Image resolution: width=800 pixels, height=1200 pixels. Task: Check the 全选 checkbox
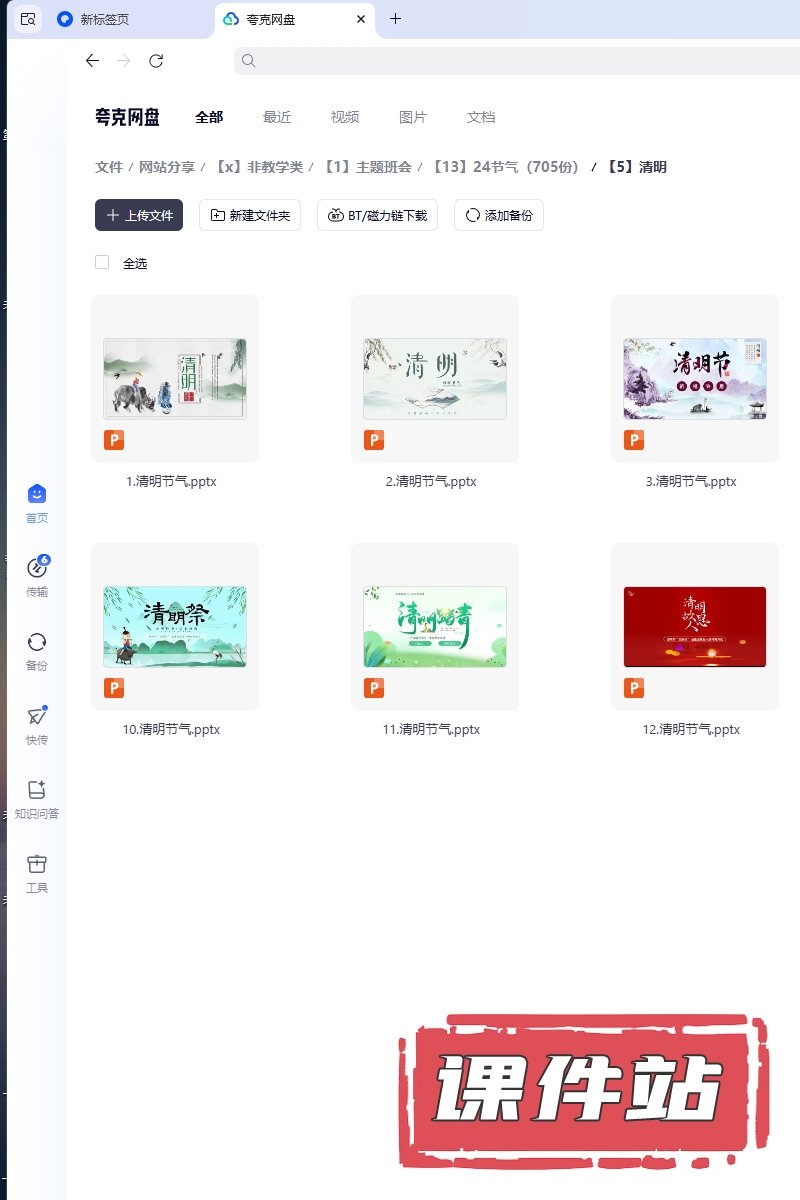point(102,263)
